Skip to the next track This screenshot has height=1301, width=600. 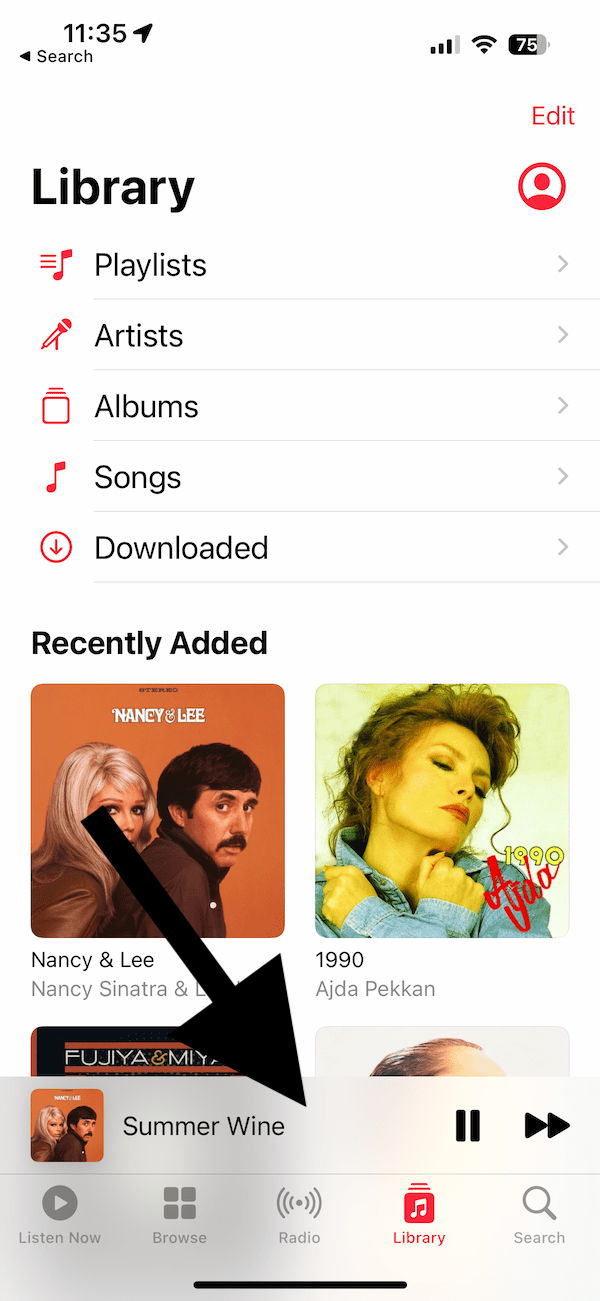547,1125
